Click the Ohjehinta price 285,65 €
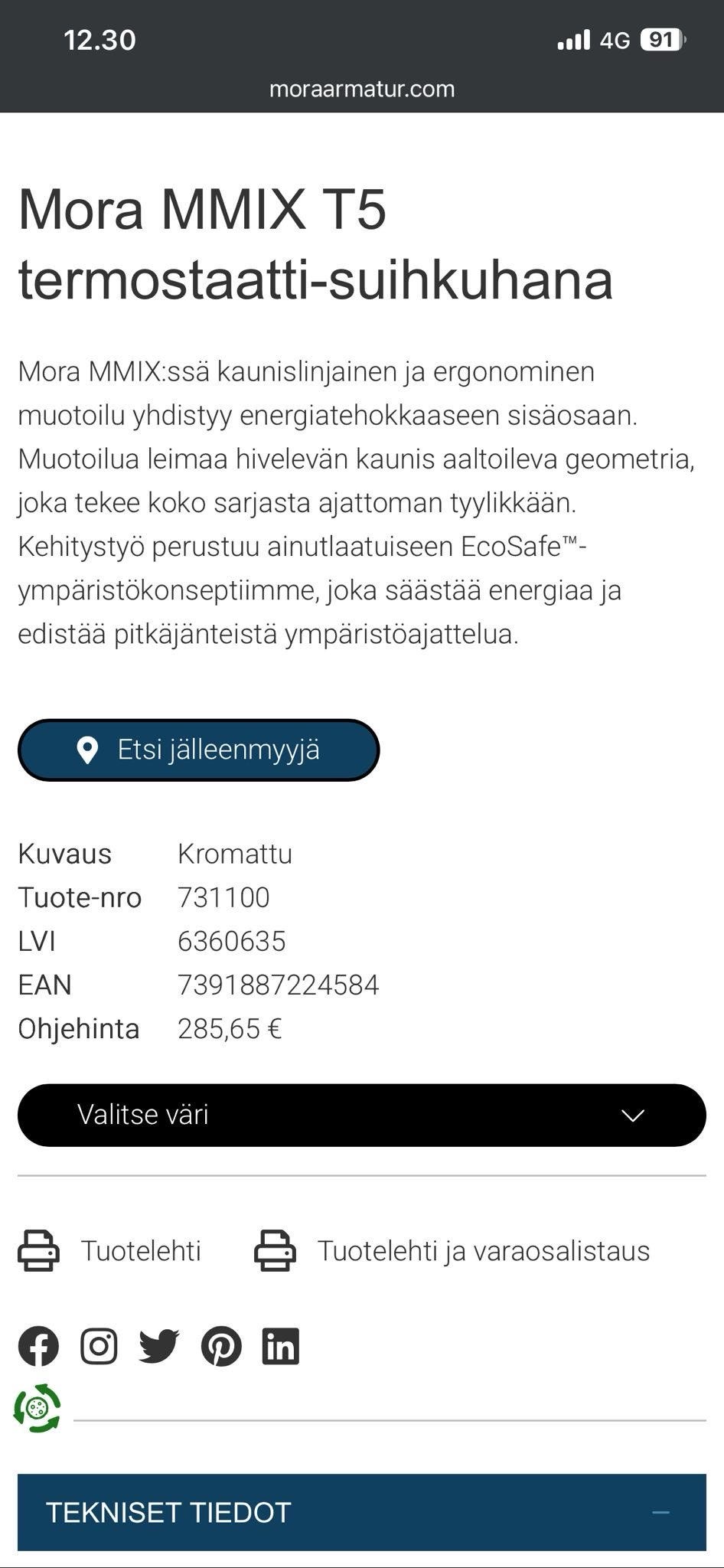Viewport: 724px width, 1568px height. (x=229, y=1029)
